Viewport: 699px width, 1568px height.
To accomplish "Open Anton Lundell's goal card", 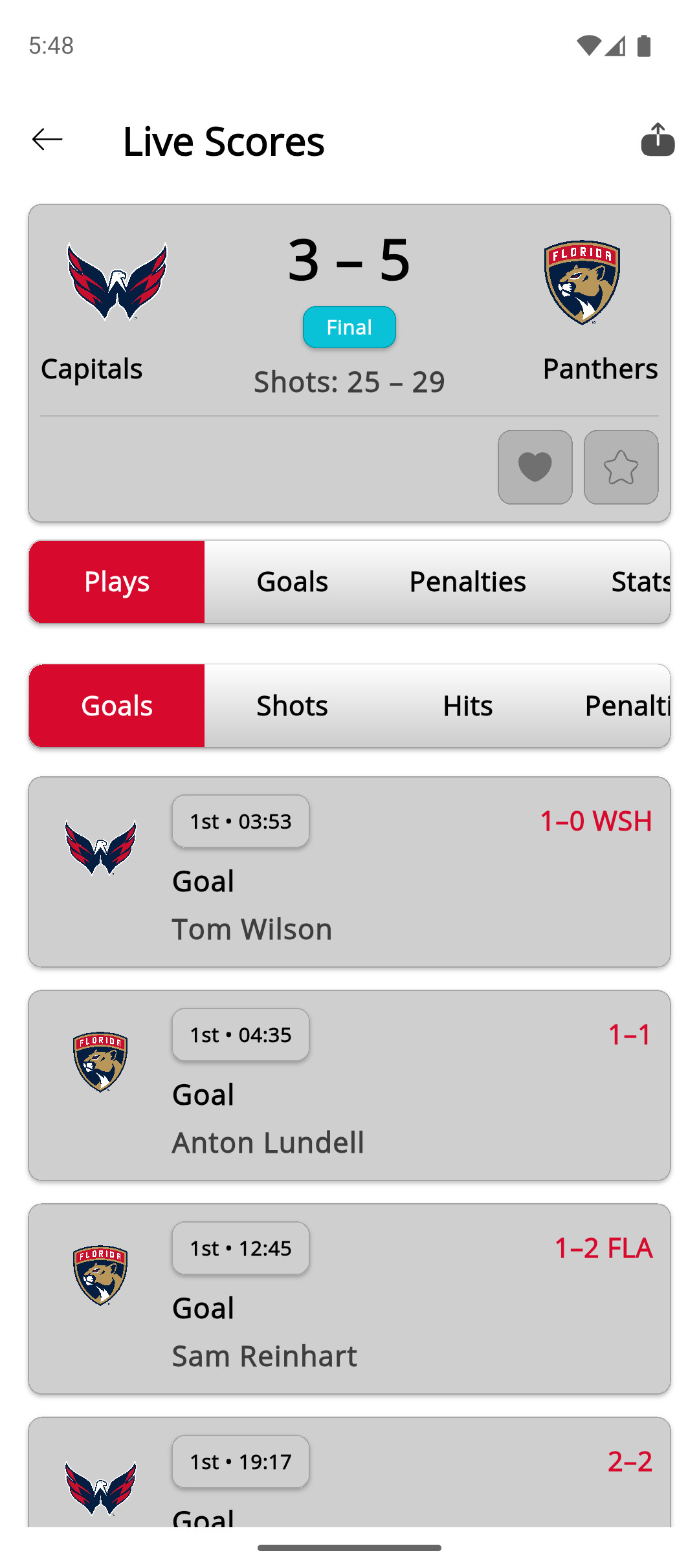I will (349, 1085).
